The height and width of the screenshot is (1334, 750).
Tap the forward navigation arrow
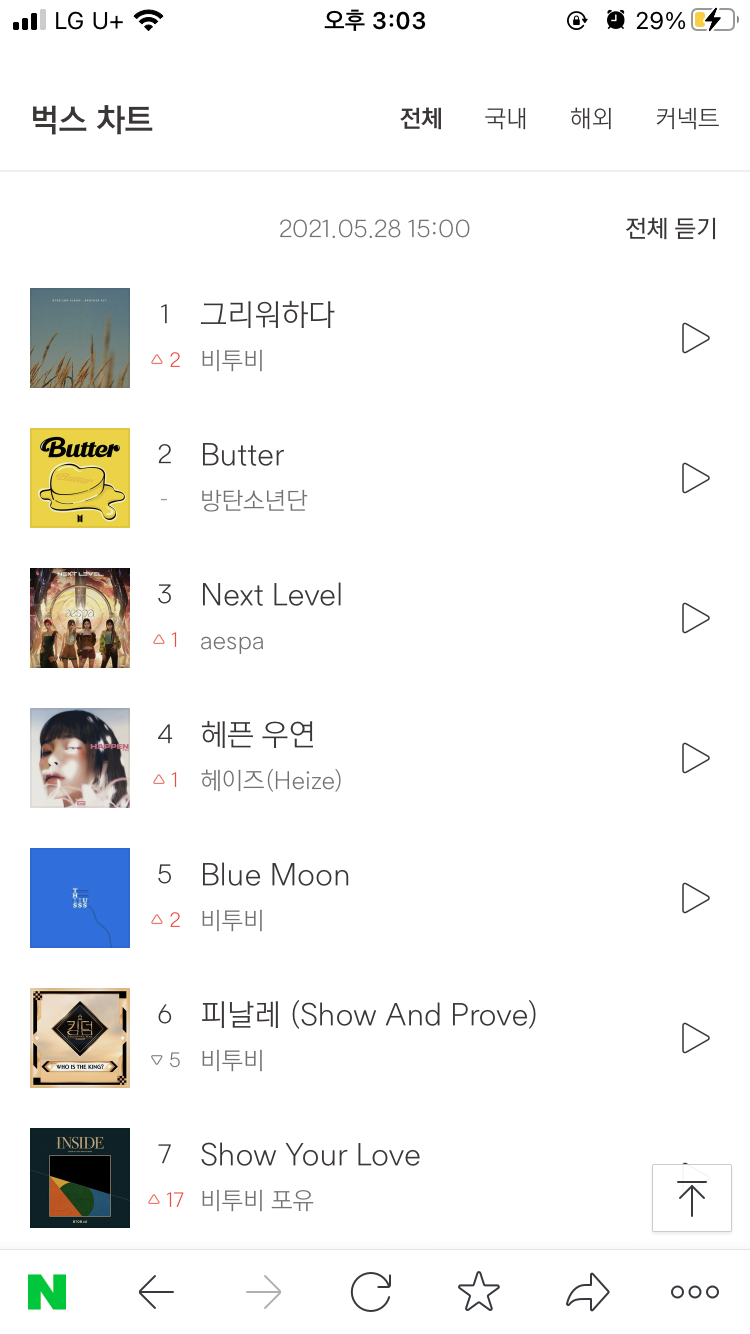263,1291
